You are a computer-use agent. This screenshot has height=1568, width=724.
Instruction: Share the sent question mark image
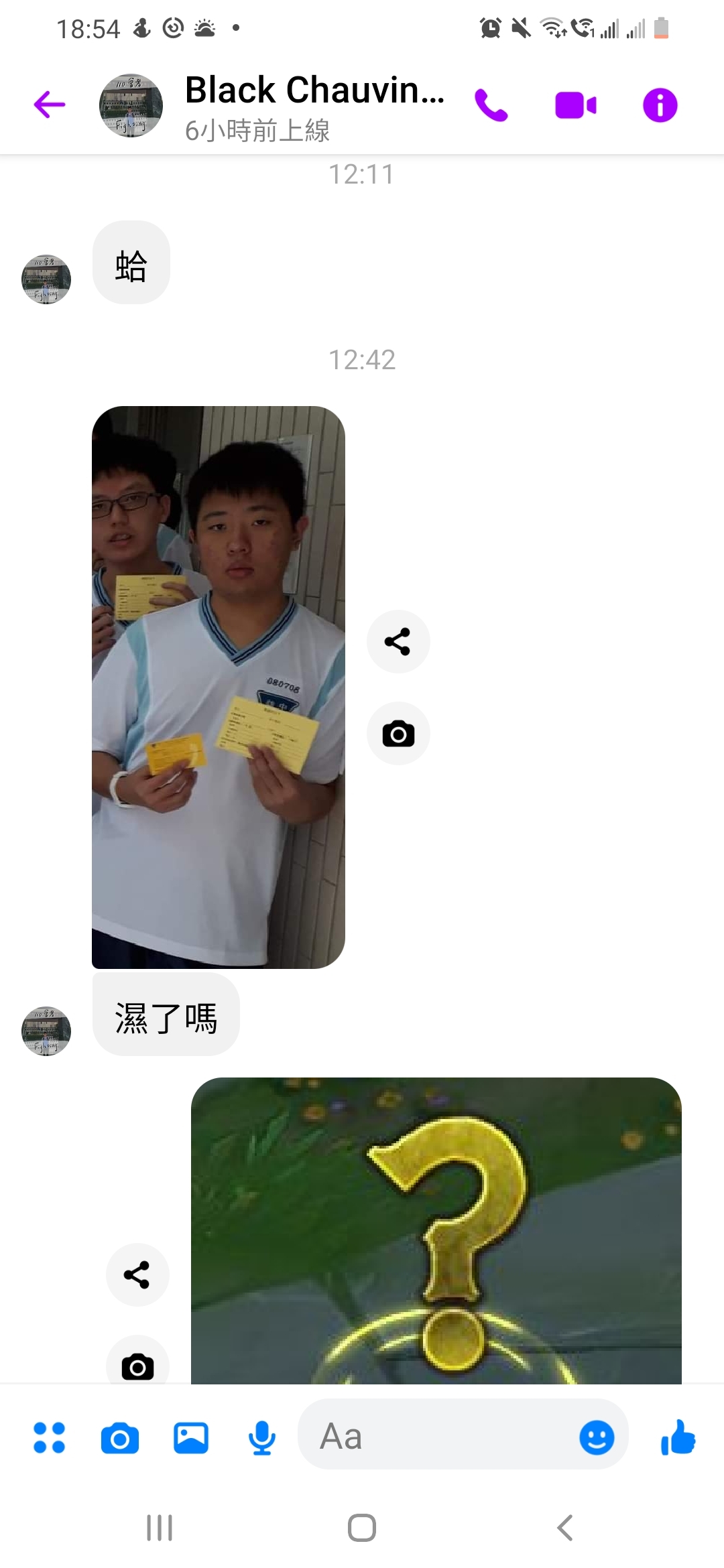click(137, 1275)
